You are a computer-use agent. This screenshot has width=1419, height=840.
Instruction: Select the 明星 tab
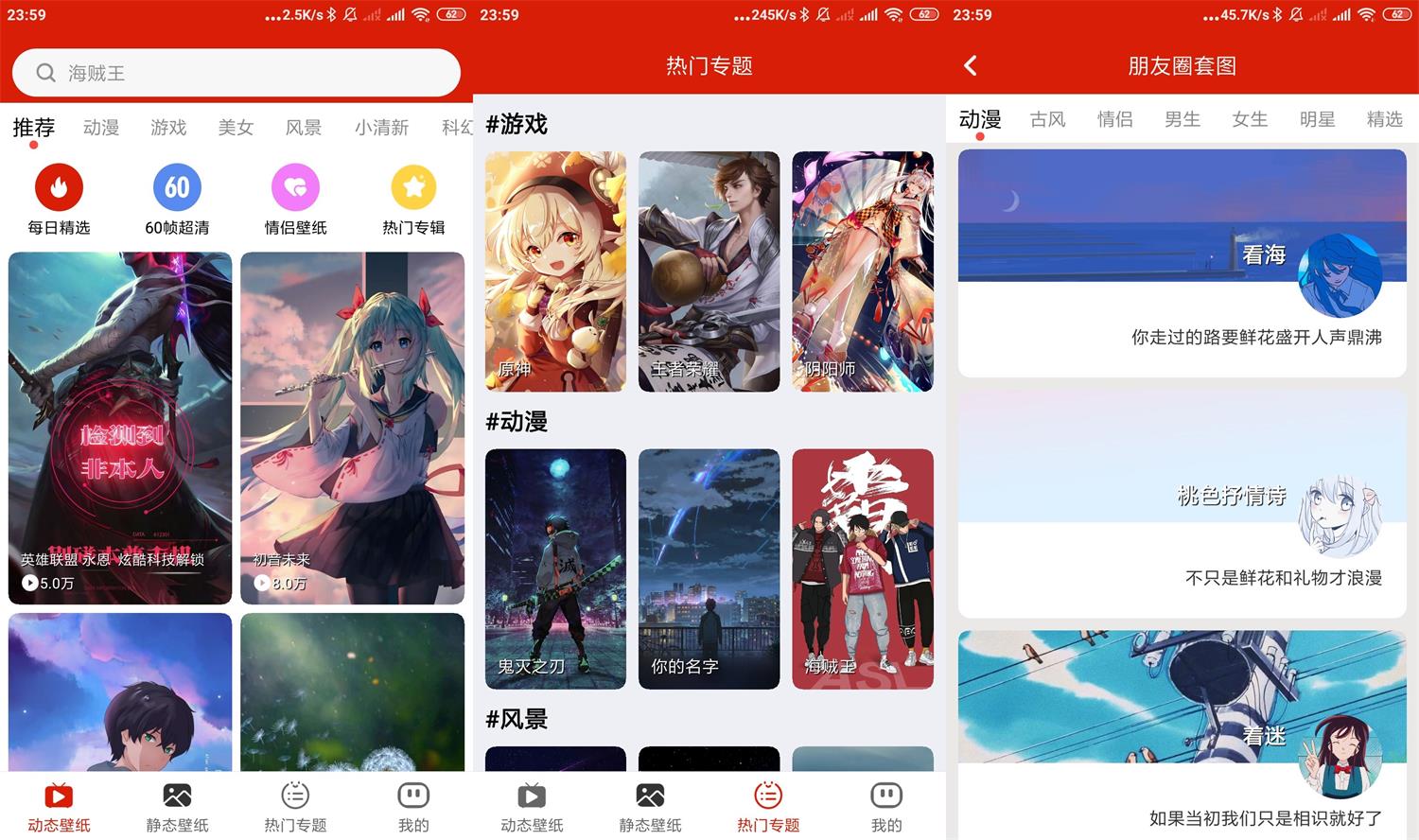1317,119
